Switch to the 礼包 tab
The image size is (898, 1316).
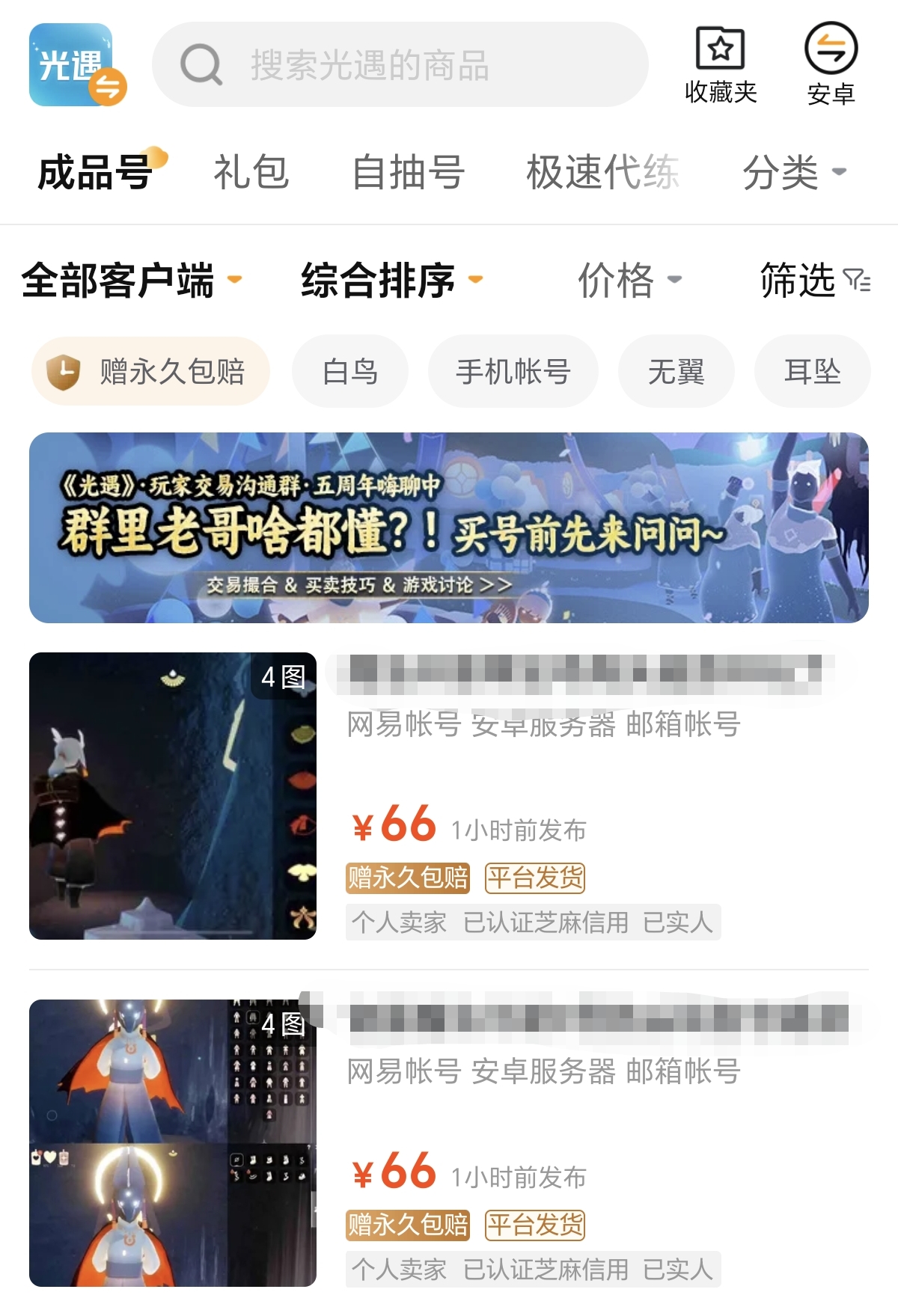coord(251,173)
